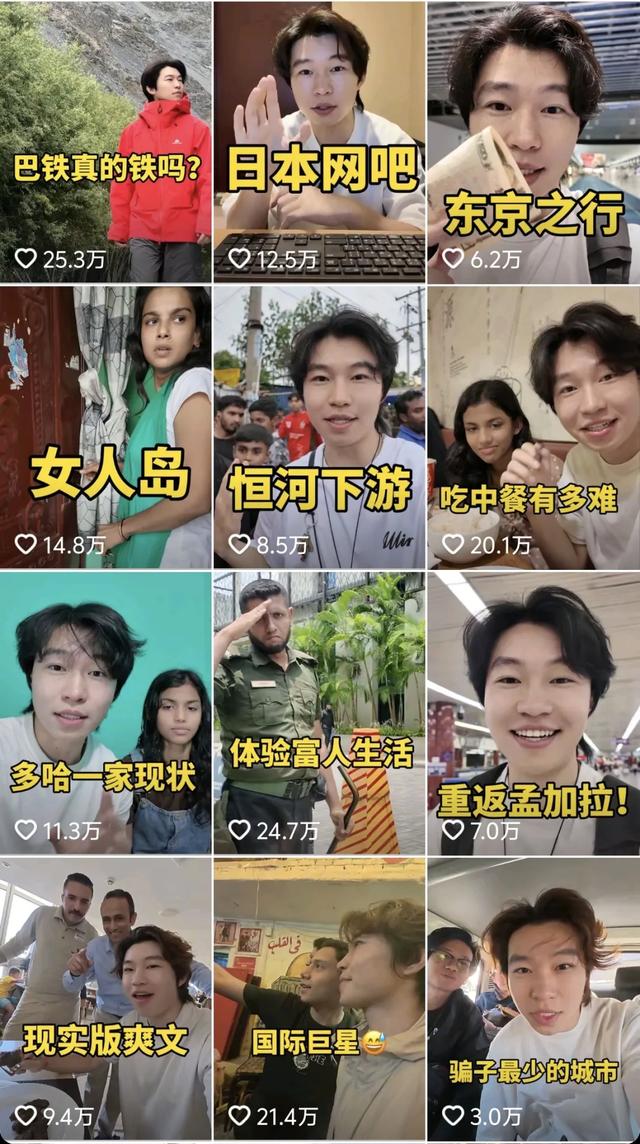Play the video 吃中餐有多难
Screen dimensions: 640x1144
[534, 427]
